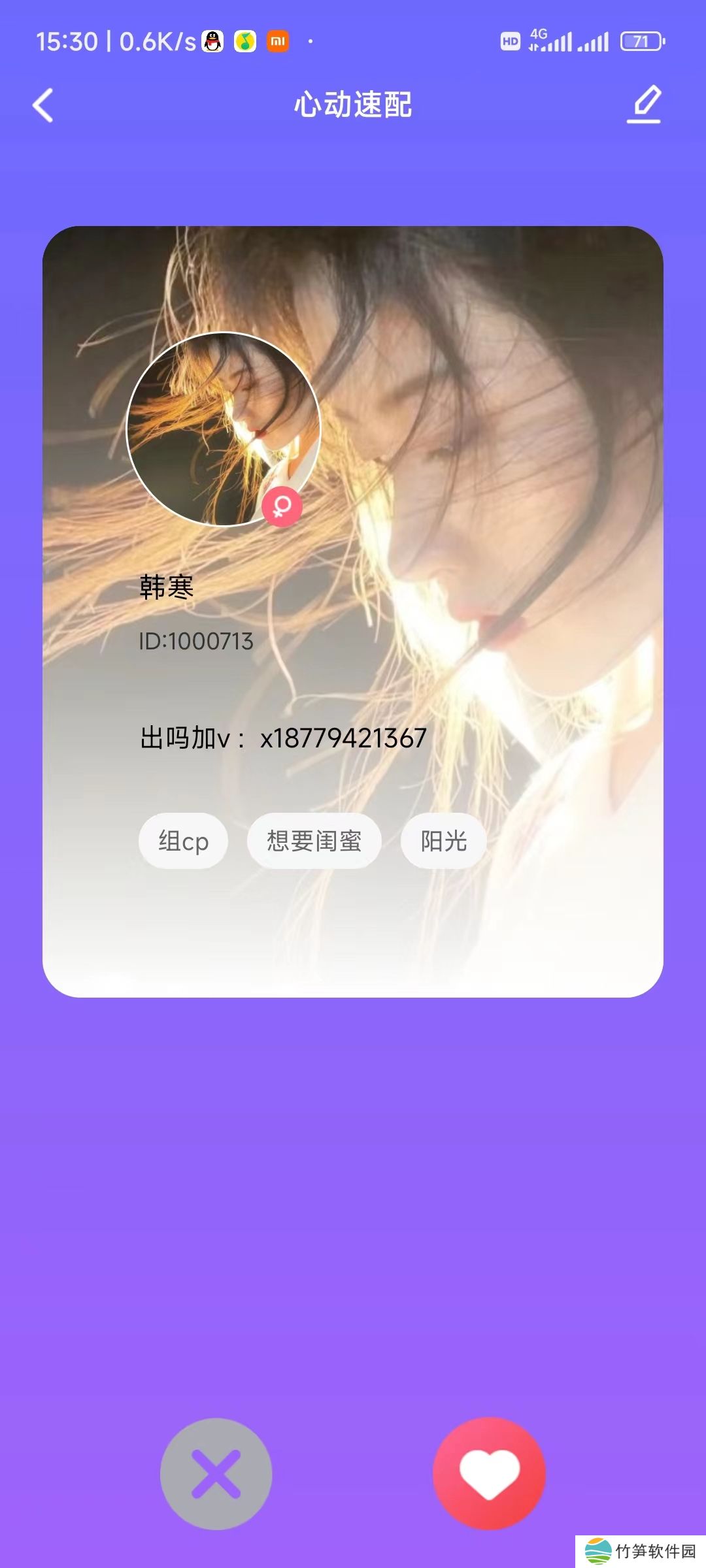Viewport: 706px width, 1568px height.
Task: Select the 组cp tag chip
Action: tap(183, 841)
